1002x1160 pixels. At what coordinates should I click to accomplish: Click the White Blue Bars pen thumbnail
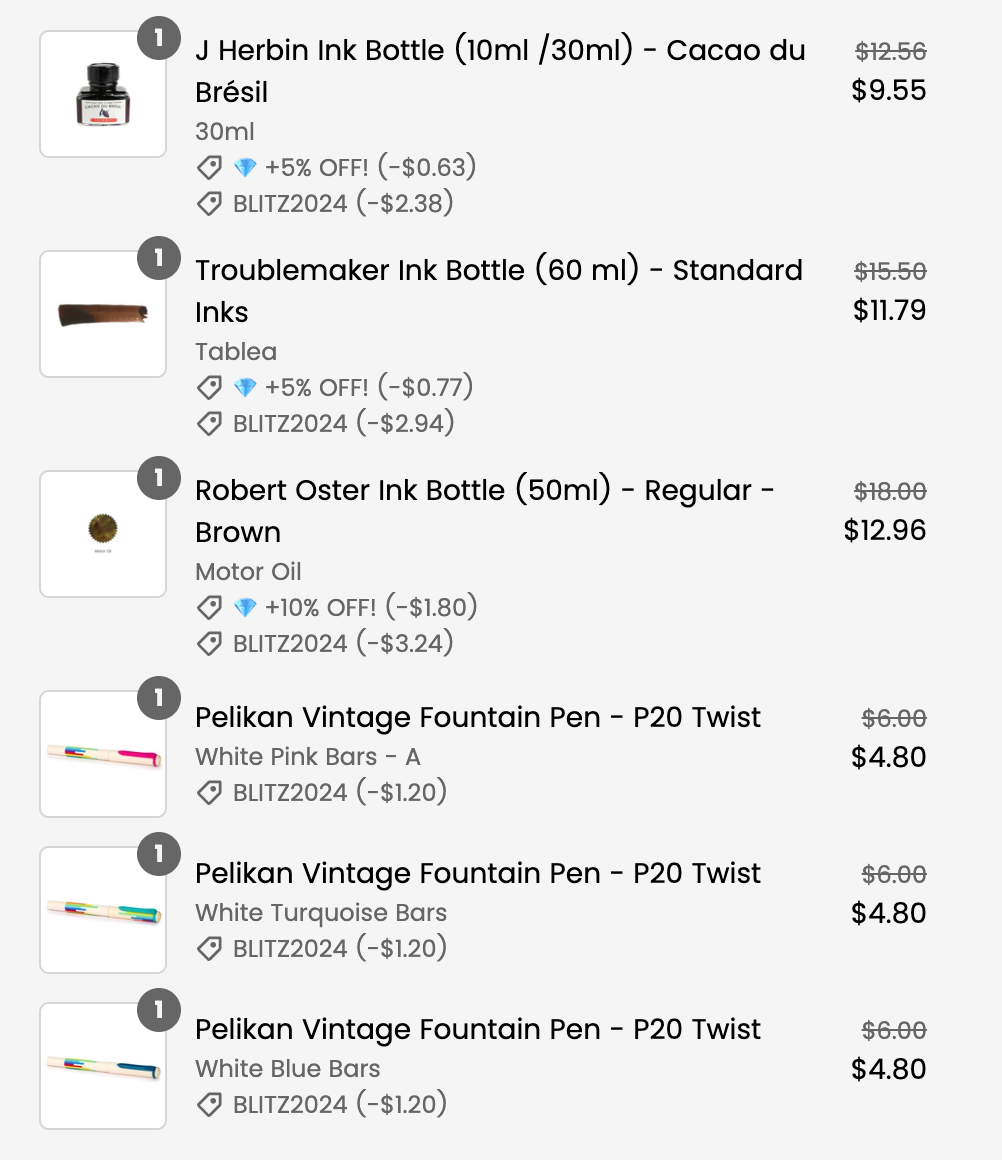click(103, 1065)
